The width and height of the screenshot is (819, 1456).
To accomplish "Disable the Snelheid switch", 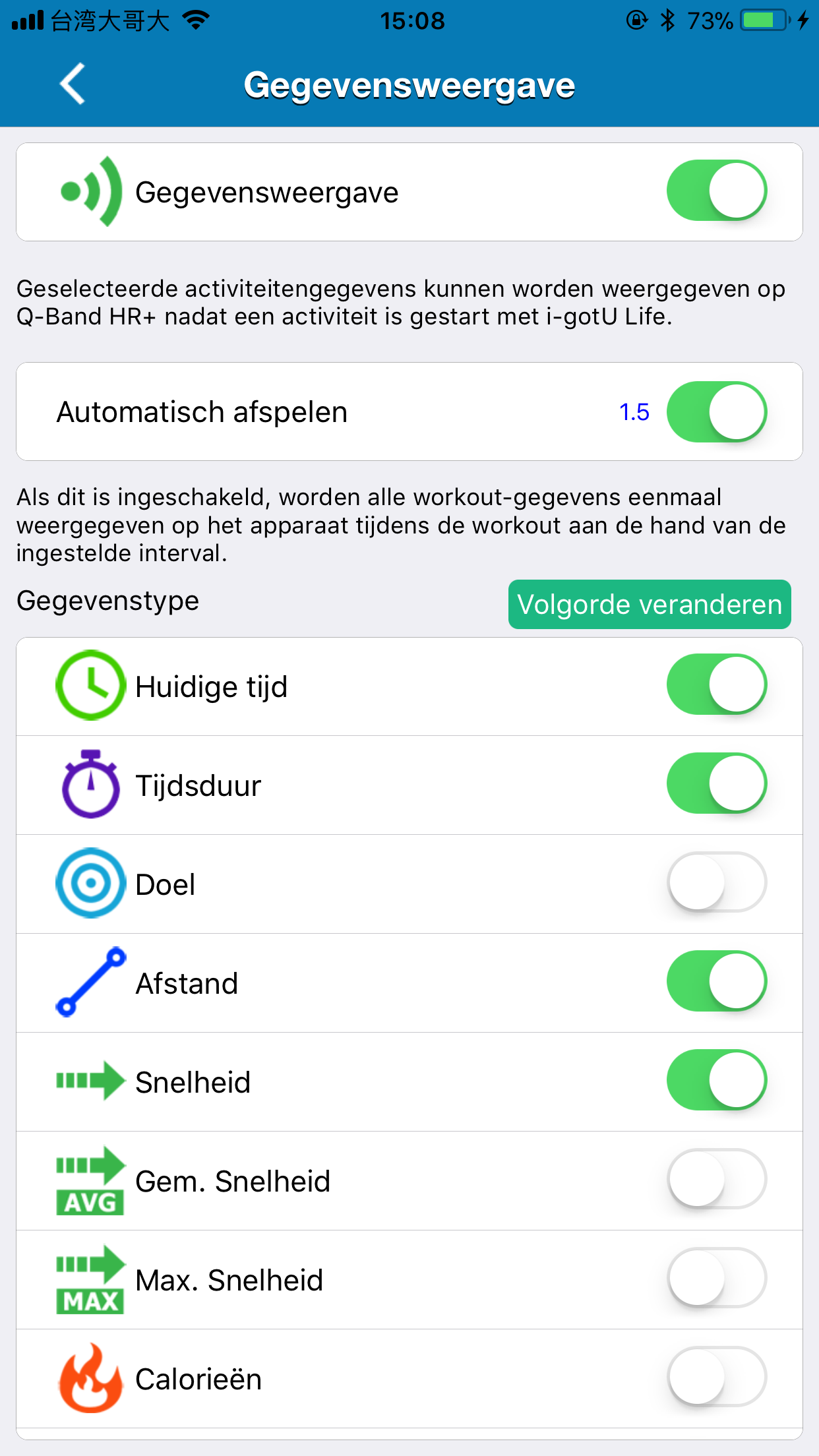I will click(717, 1081).
